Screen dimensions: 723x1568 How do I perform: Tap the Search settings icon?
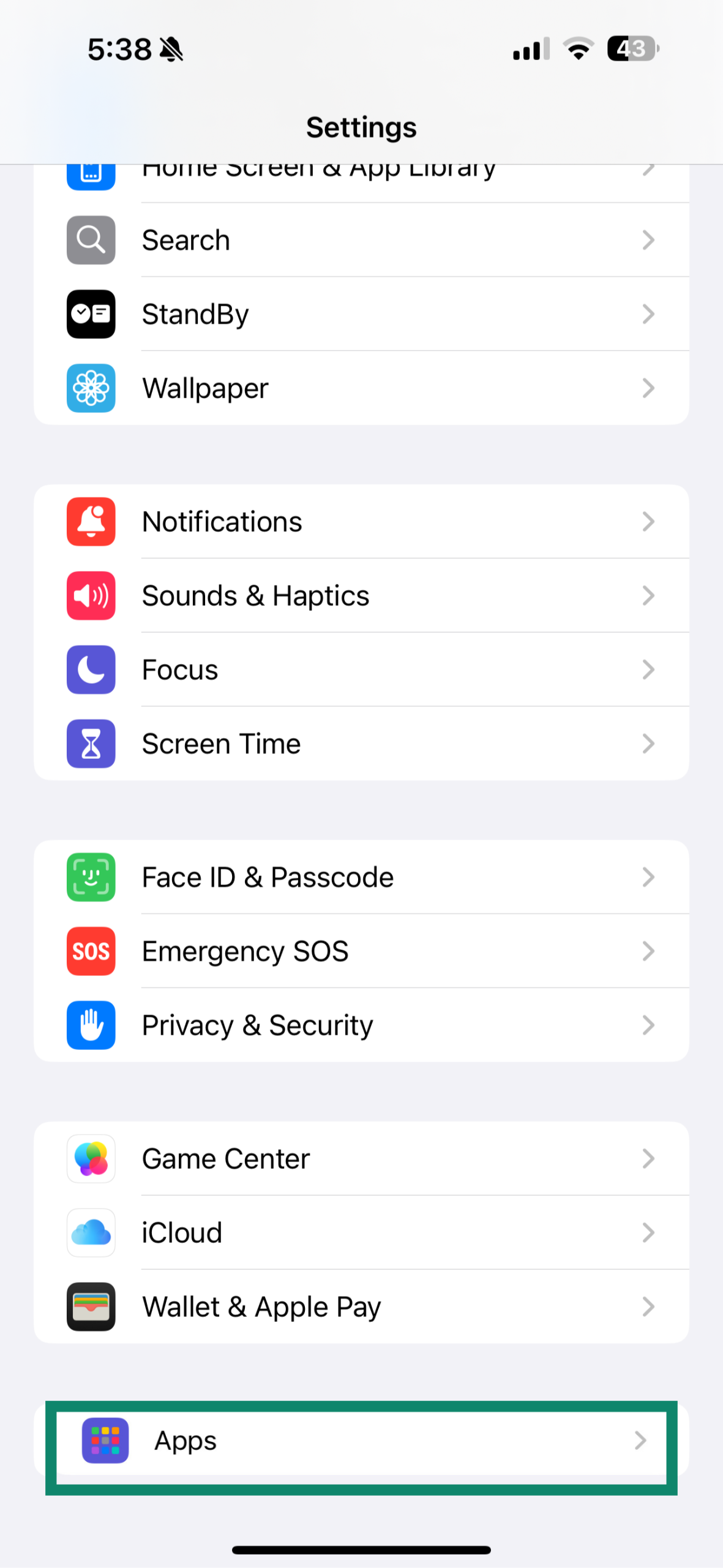pyautogui.click(x=91, y=240)
